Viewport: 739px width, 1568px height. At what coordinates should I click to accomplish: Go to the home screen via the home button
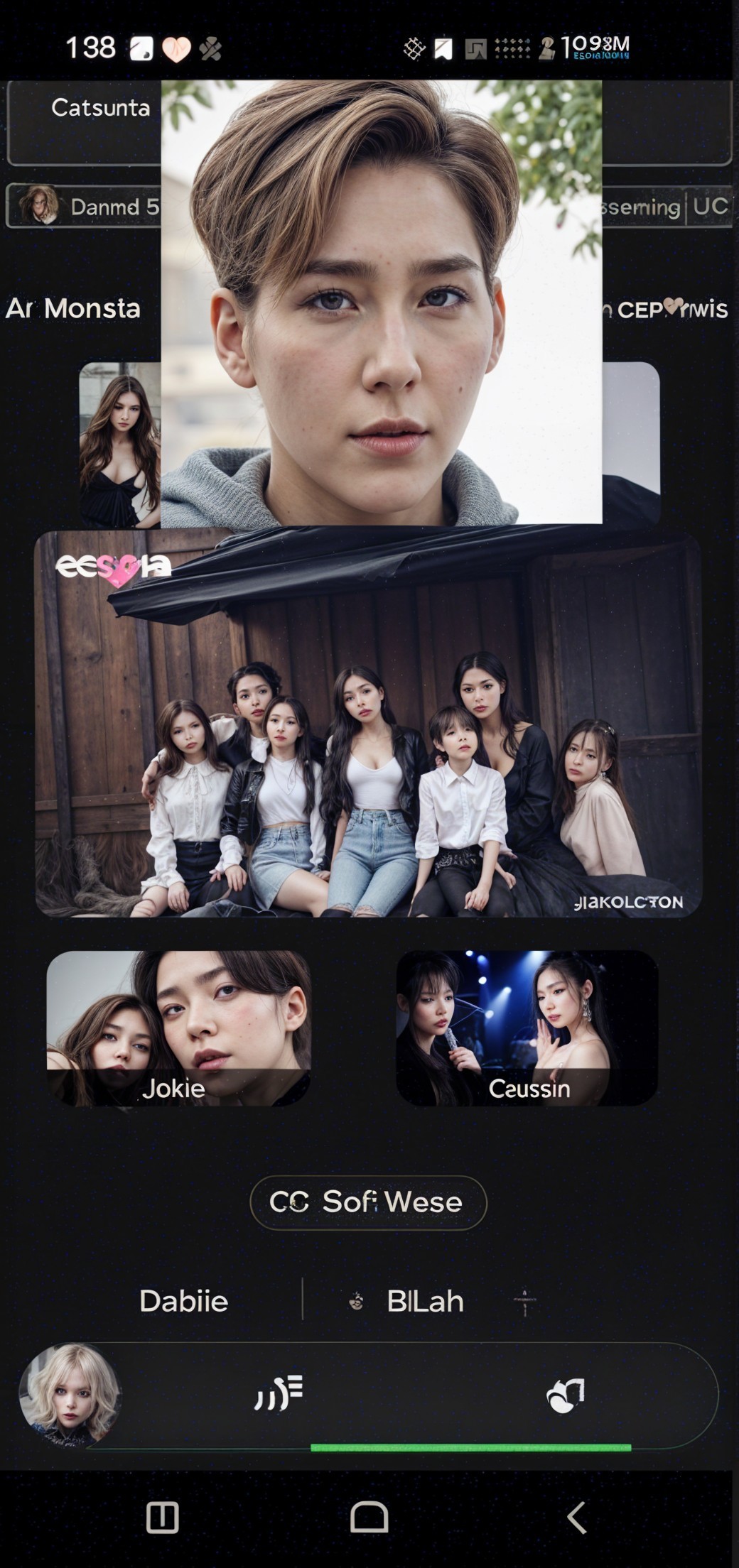point(369,1518)
